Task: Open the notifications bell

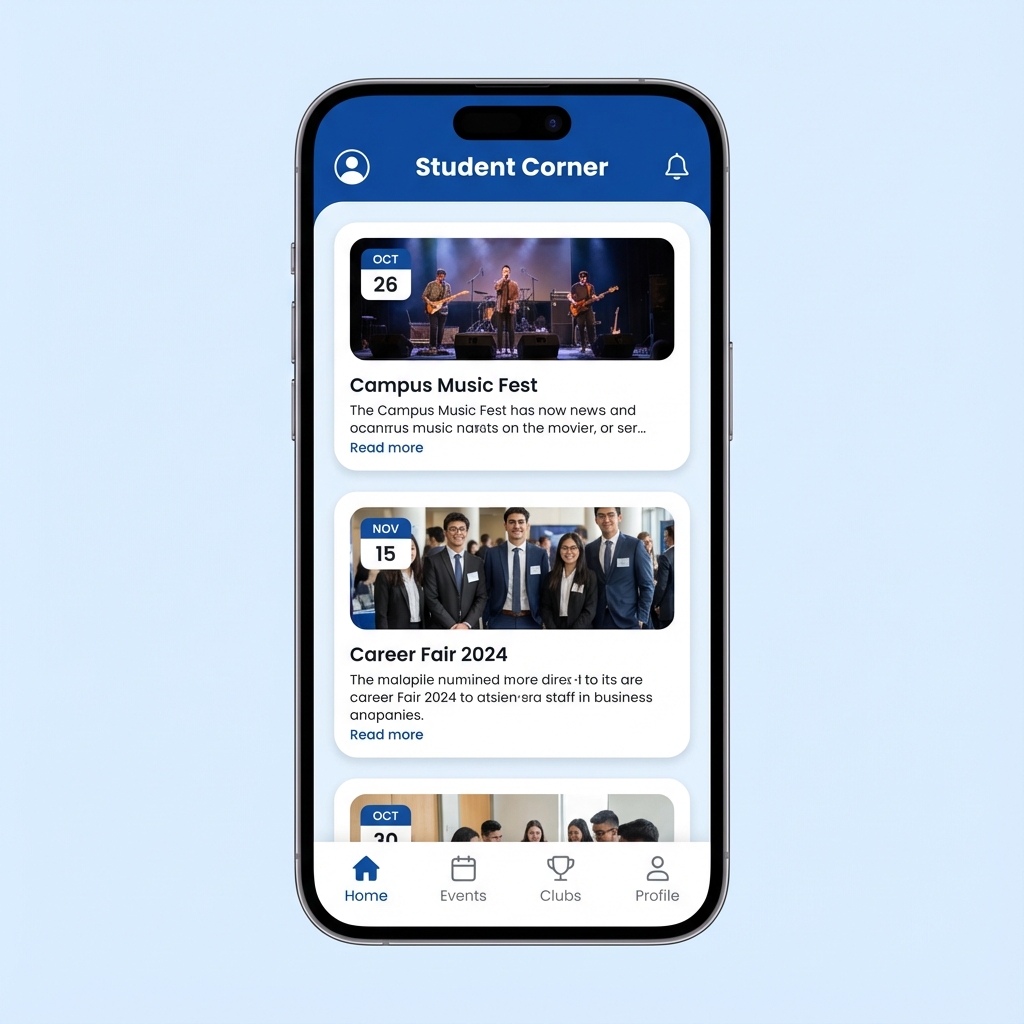Action: (677, 167)
